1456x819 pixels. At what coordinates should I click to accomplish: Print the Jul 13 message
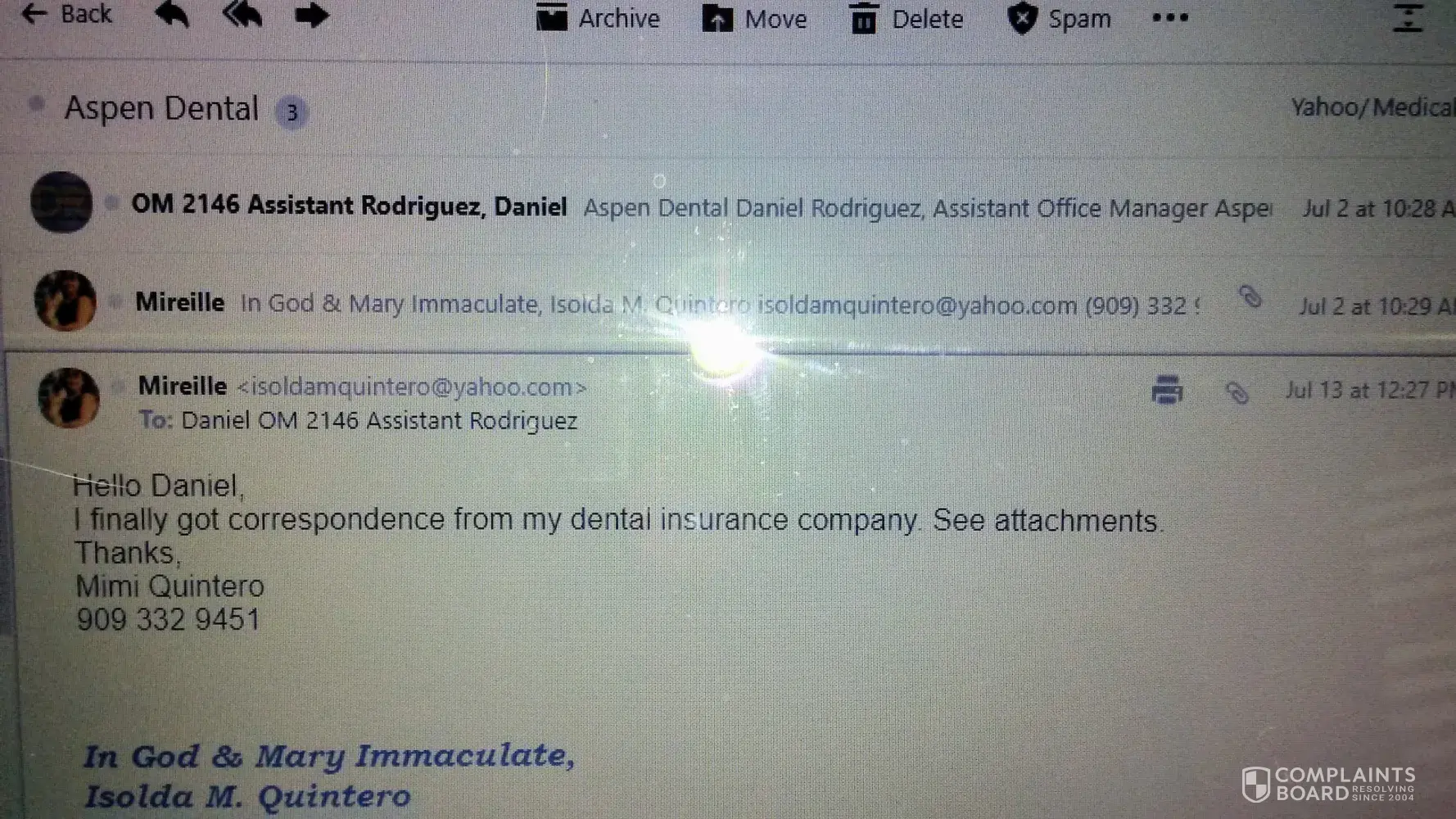[1167, 391]
